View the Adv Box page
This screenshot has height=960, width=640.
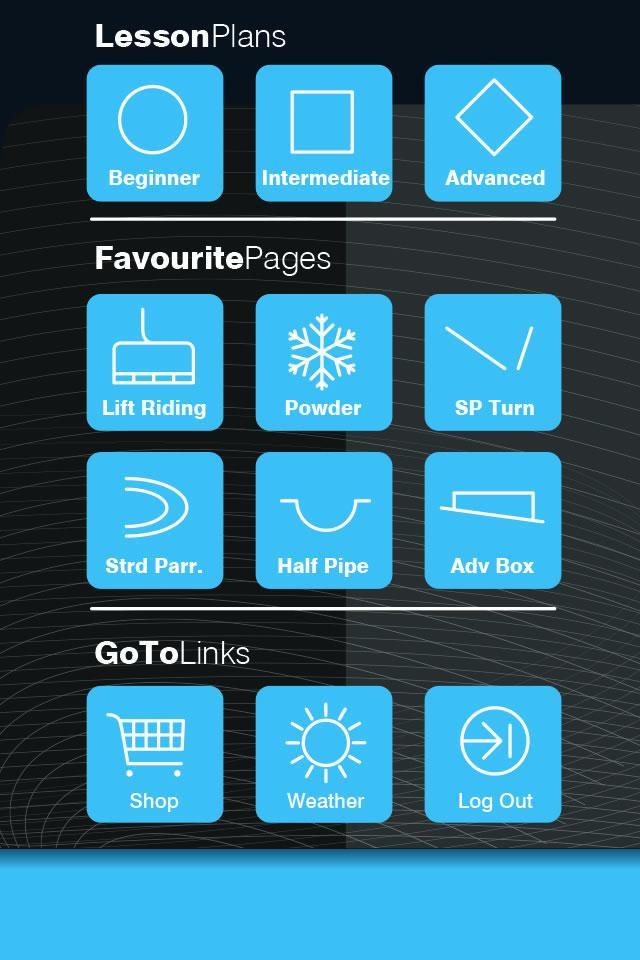click(493, 520)
